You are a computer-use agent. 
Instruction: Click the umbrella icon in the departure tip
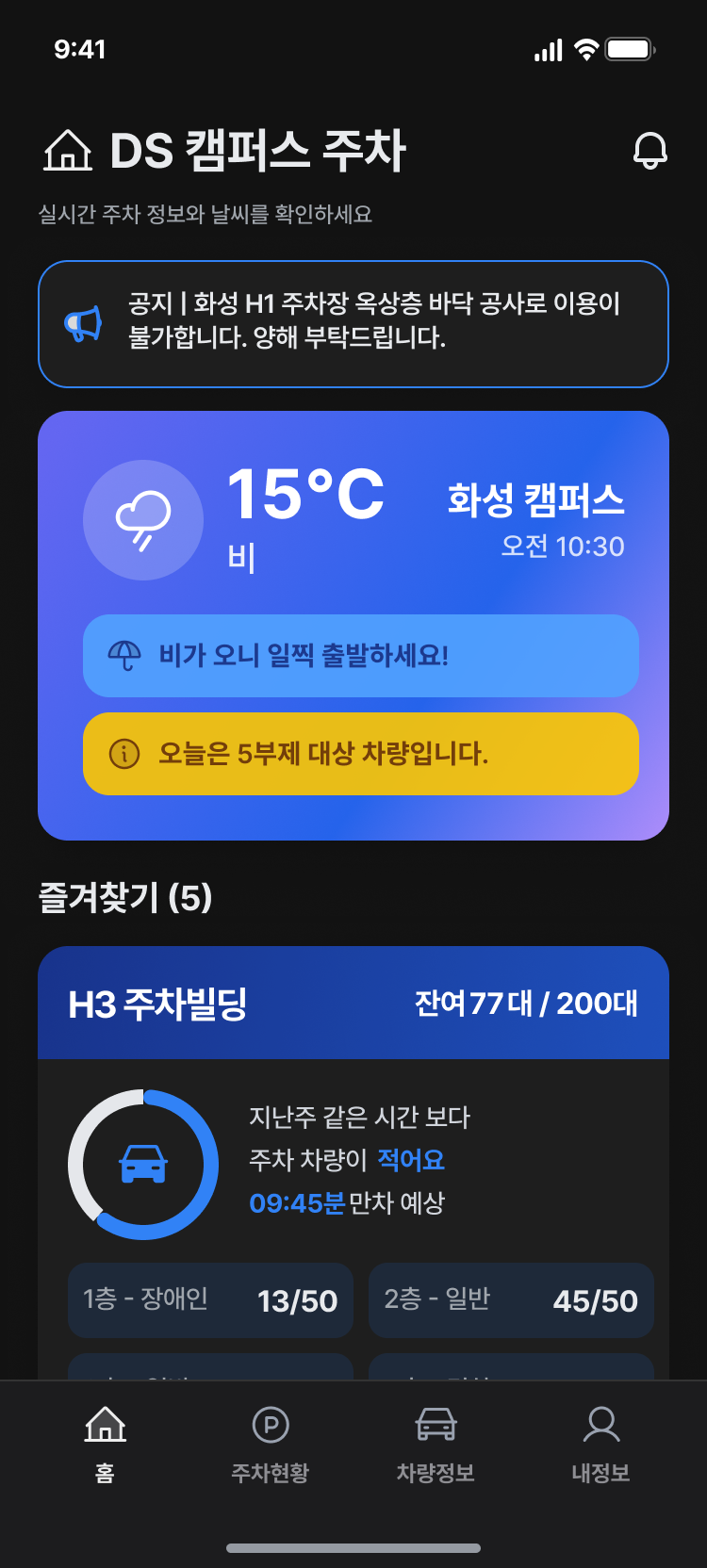124,657
